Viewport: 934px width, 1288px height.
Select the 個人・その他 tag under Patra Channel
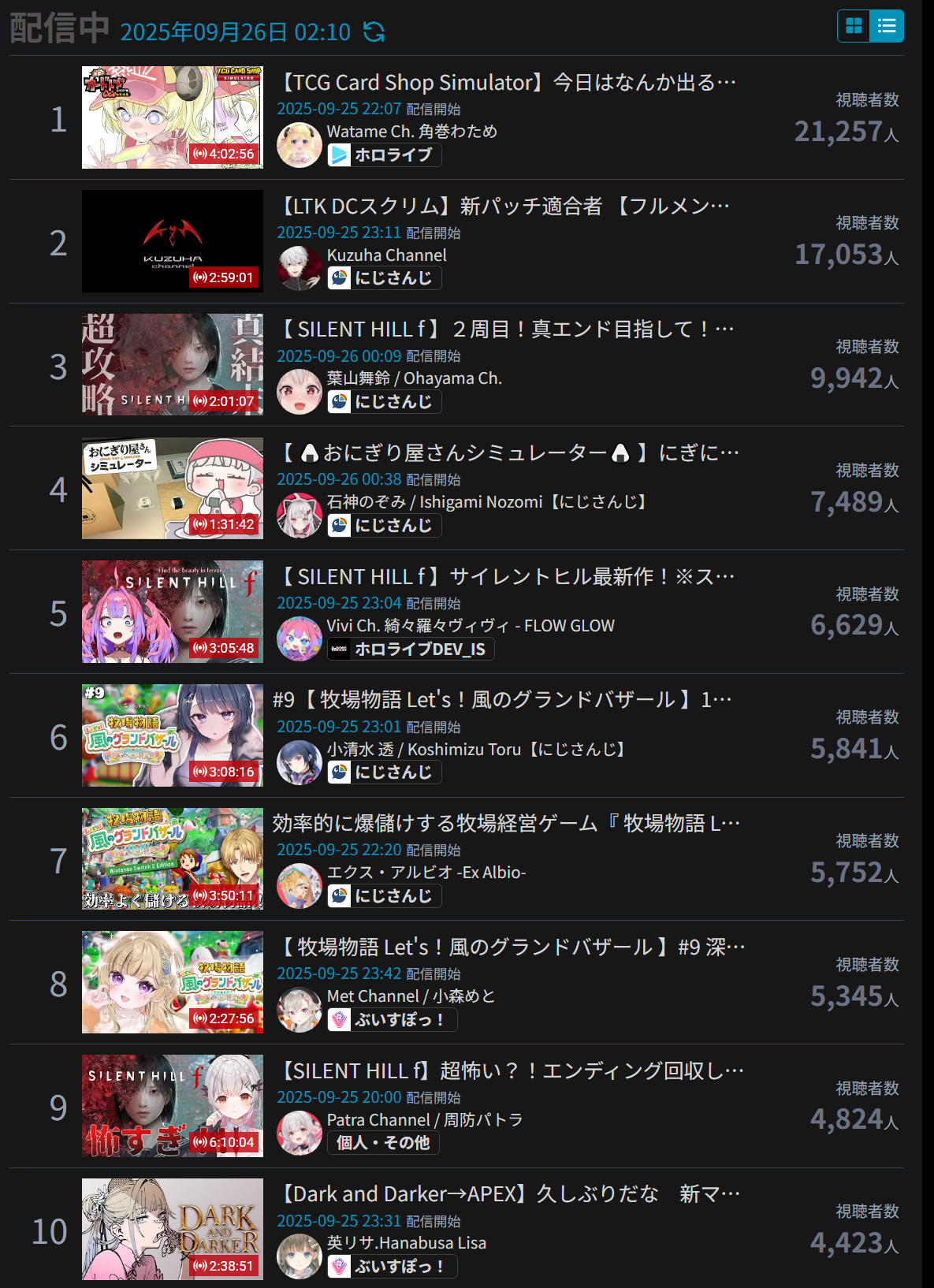click(x=383, y=1143)
